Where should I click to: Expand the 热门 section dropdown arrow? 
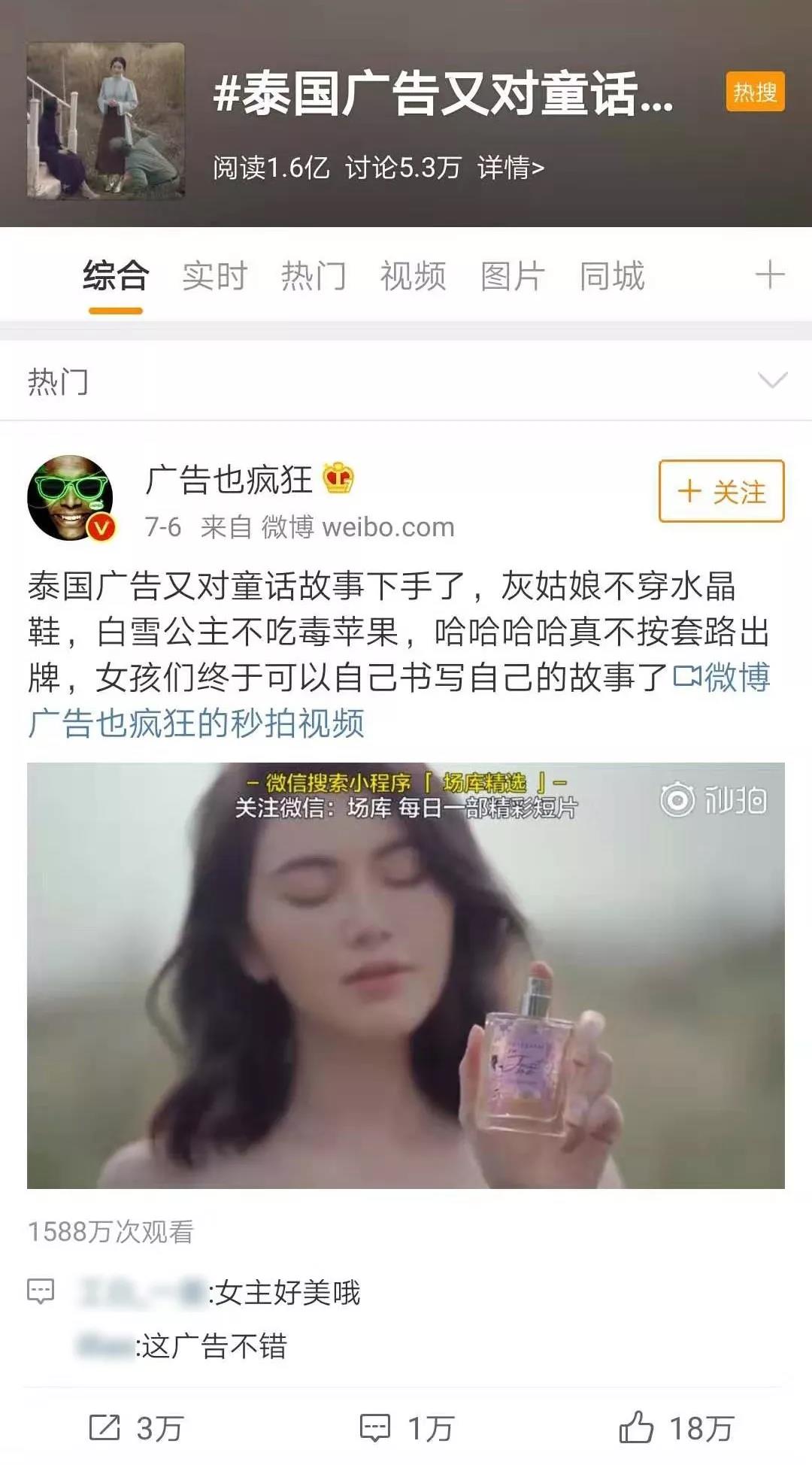(772, 381)
